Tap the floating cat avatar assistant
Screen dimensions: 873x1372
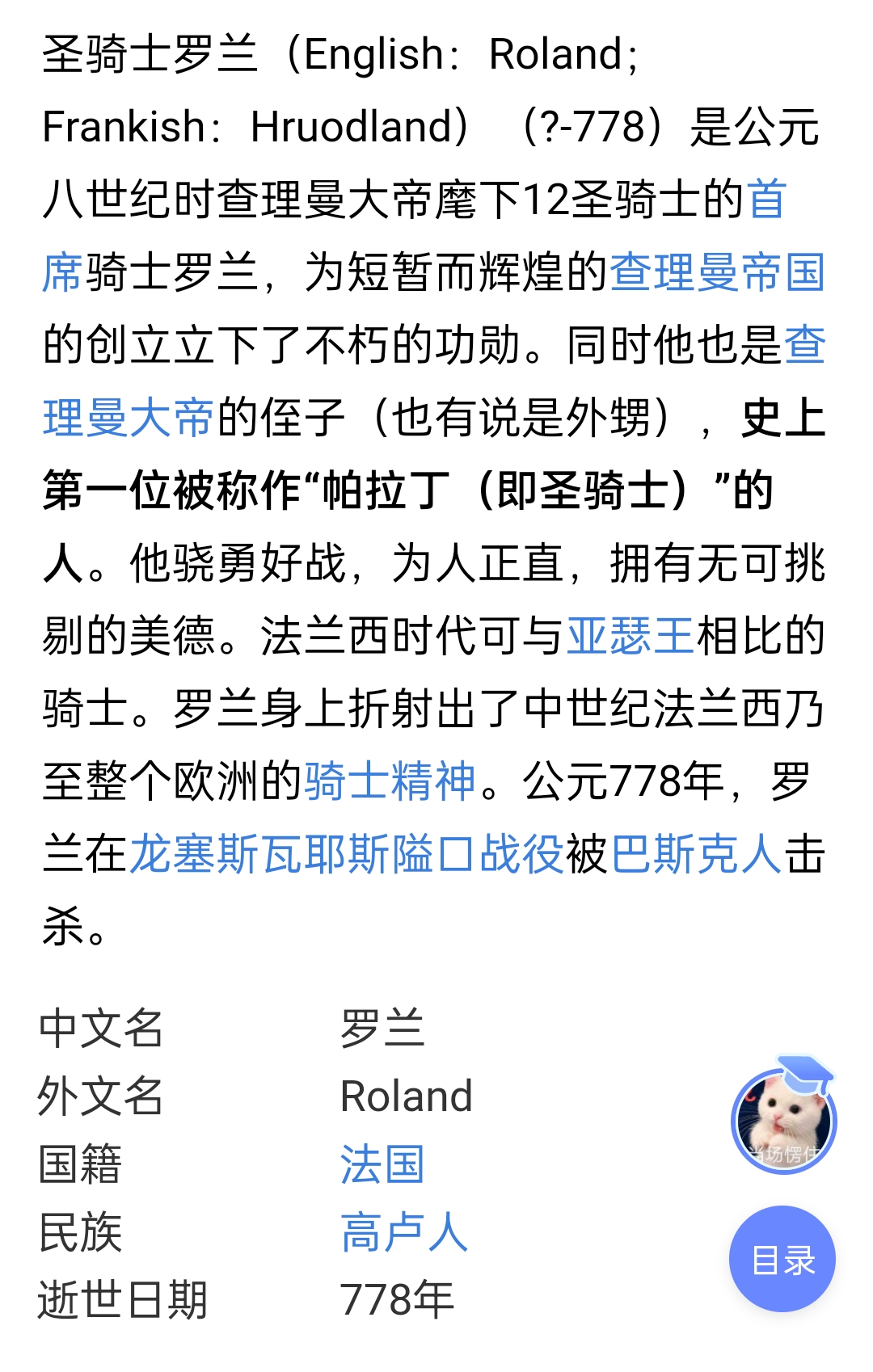point(782,1119)
